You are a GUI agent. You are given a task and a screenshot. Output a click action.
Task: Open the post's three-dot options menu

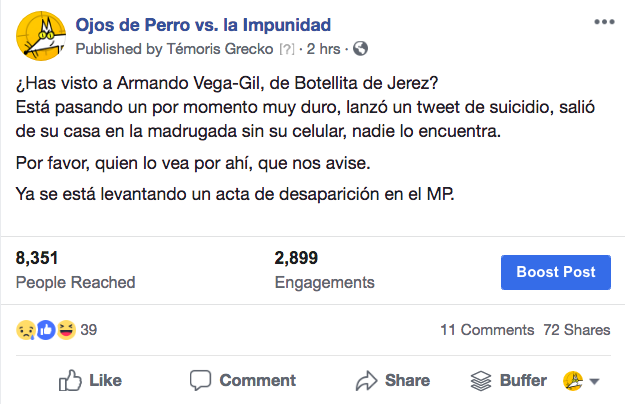(604, 21)
